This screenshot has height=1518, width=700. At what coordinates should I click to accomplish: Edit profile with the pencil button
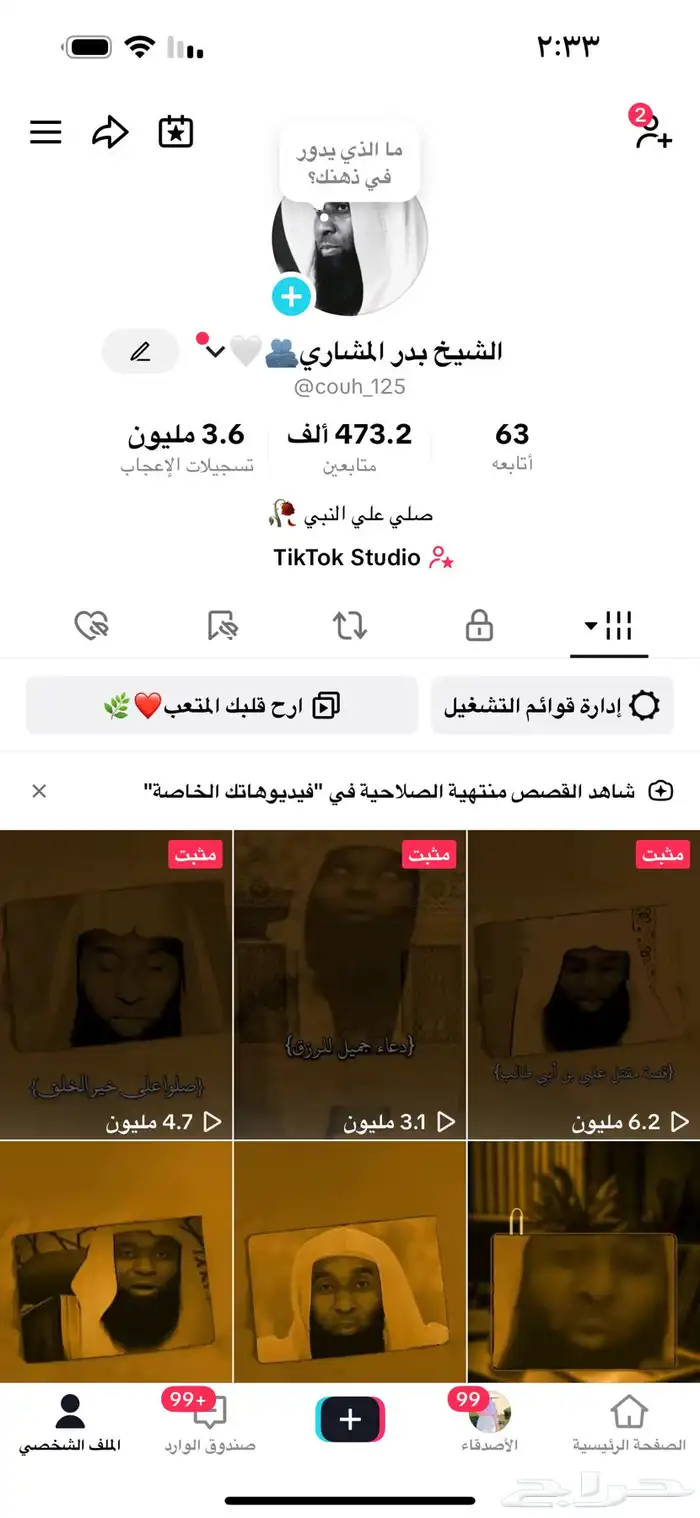click(140, 352)
